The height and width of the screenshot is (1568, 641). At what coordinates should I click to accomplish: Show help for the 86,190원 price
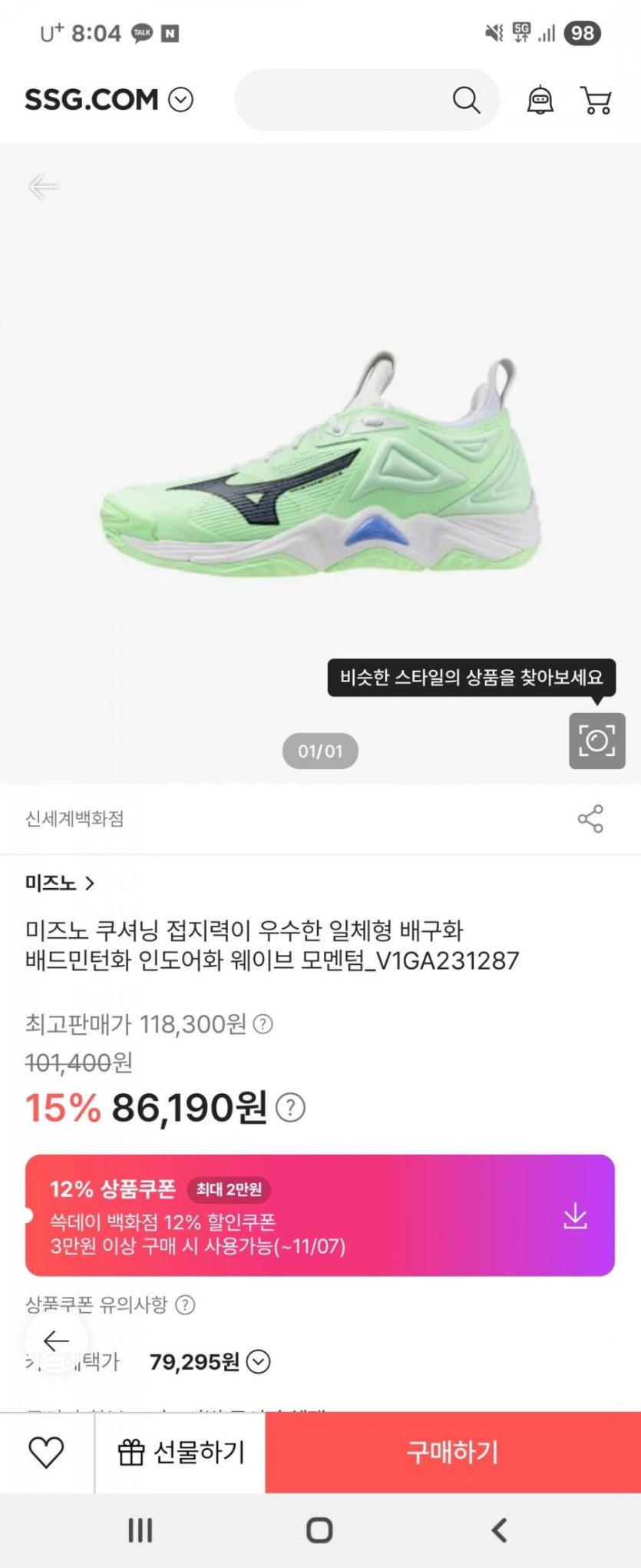[x=290, y=1108]
